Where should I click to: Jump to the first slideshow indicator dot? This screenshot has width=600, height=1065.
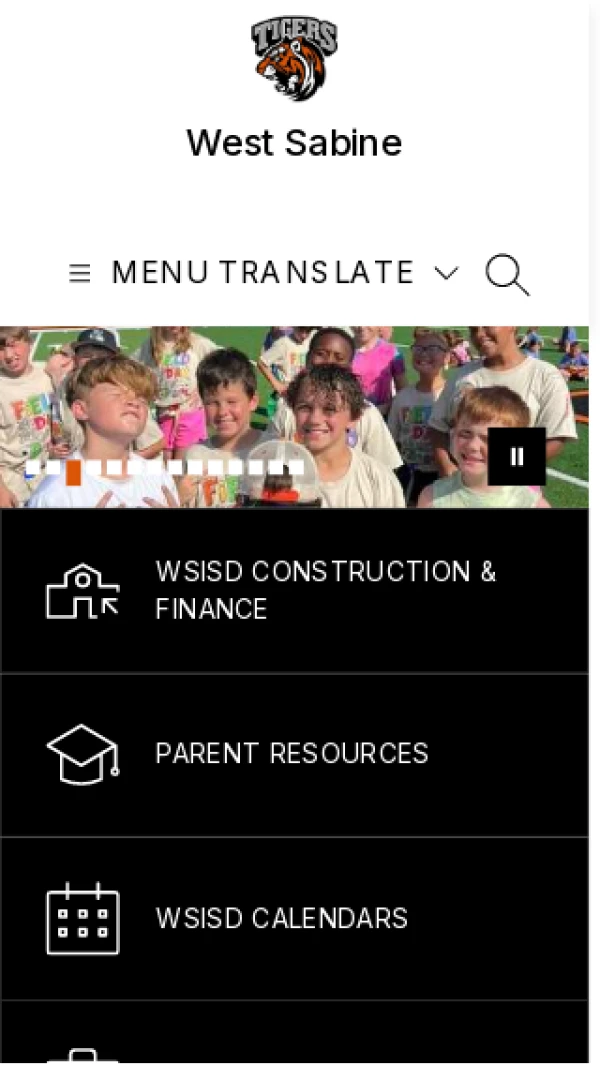(x=33, y=469)
